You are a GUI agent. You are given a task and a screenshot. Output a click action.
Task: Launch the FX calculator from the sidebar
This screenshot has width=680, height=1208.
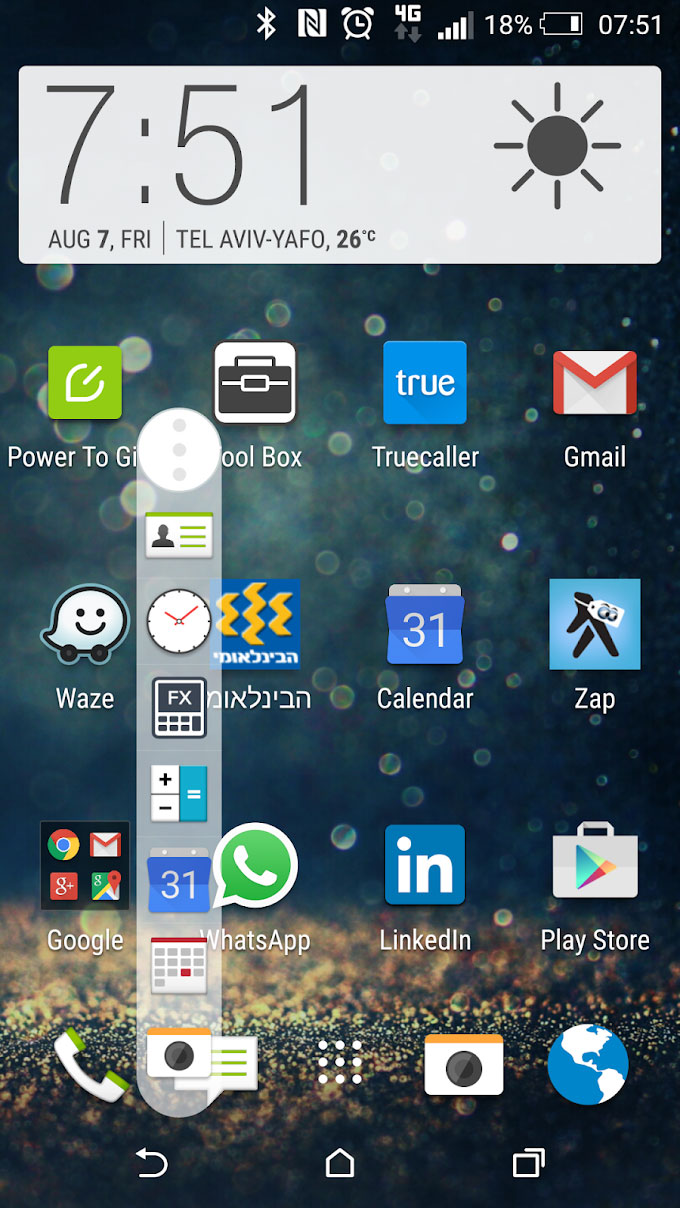tap(179, 707)
